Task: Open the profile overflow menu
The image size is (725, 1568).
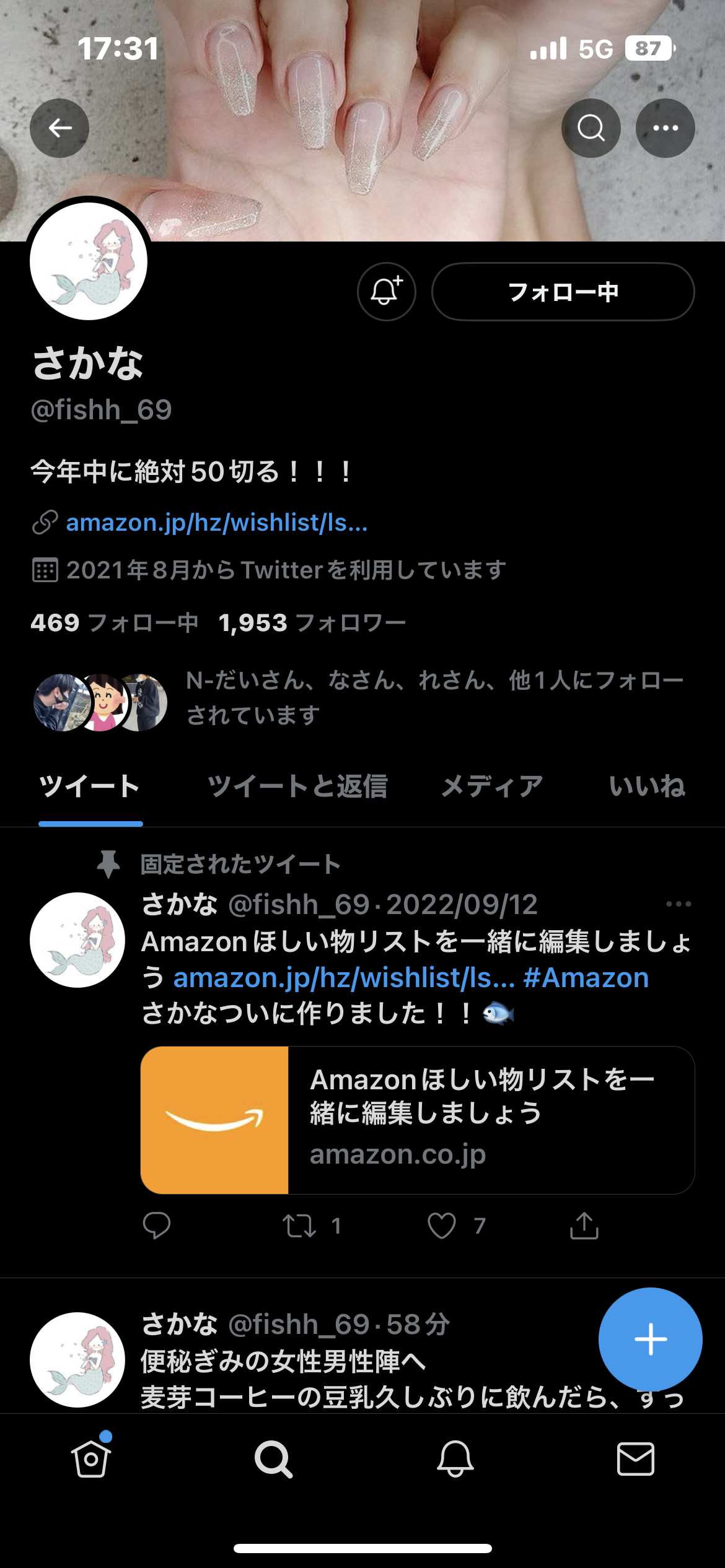Action: [665, 128]
